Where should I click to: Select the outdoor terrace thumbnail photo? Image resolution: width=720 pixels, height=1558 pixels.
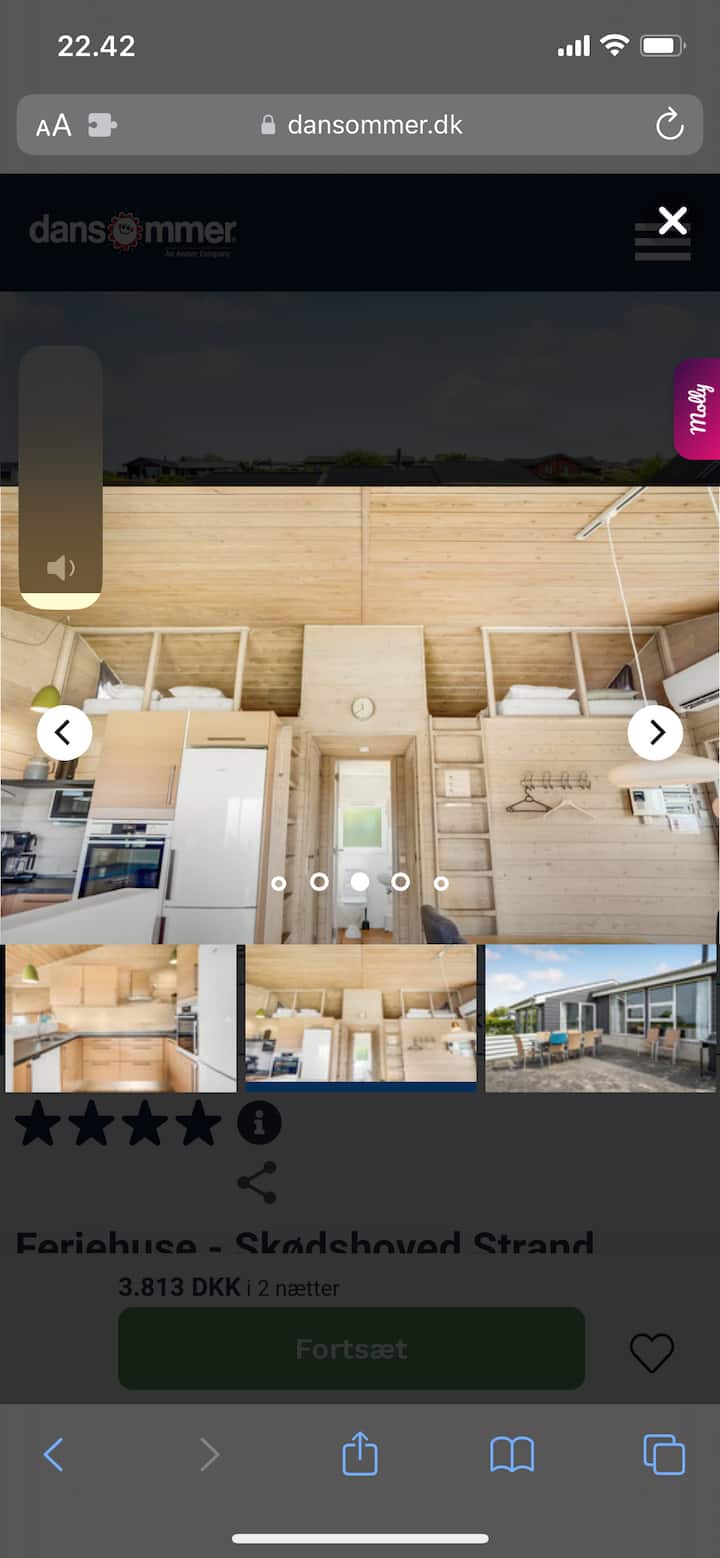tap(600, 1018)
